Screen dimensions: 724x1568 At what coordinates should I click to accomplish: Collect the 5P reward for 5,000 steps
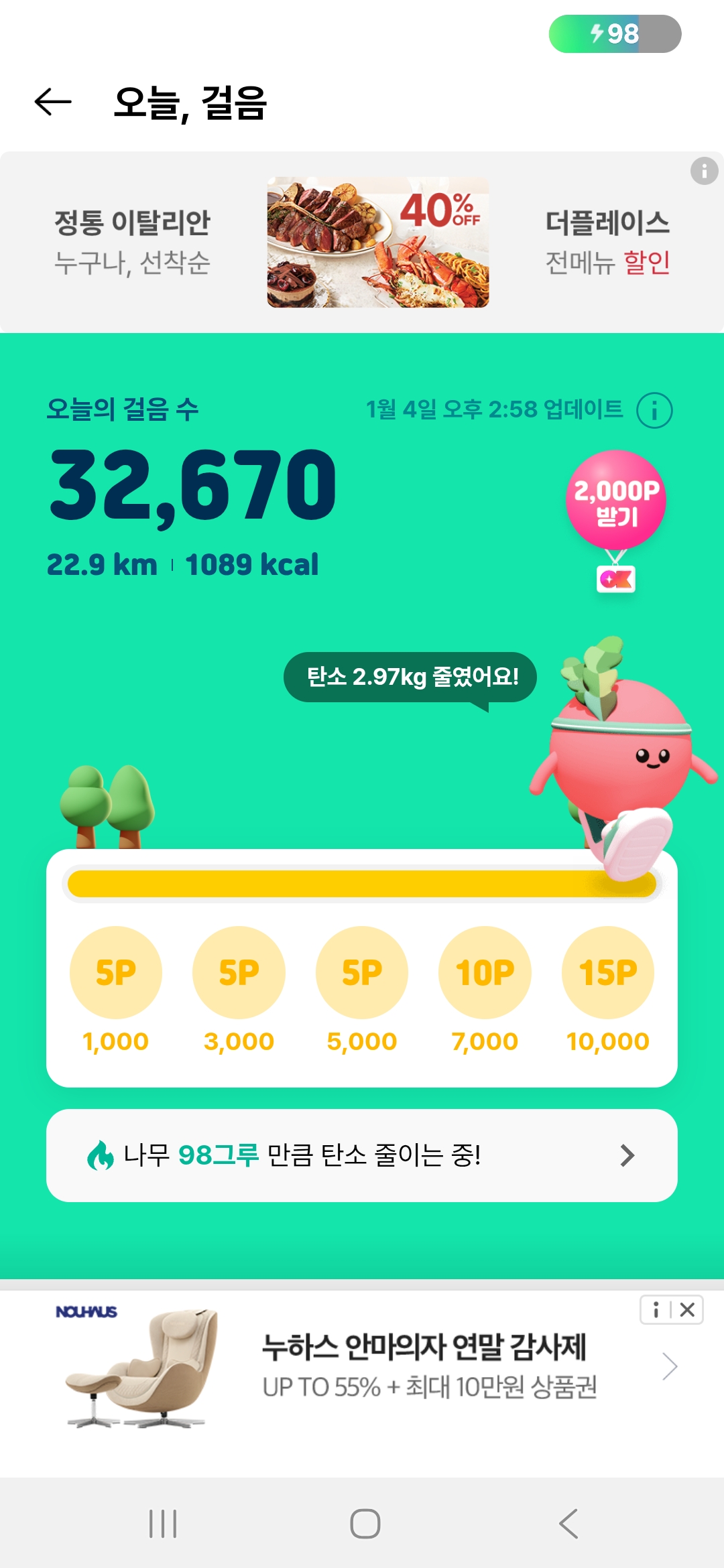362,972
